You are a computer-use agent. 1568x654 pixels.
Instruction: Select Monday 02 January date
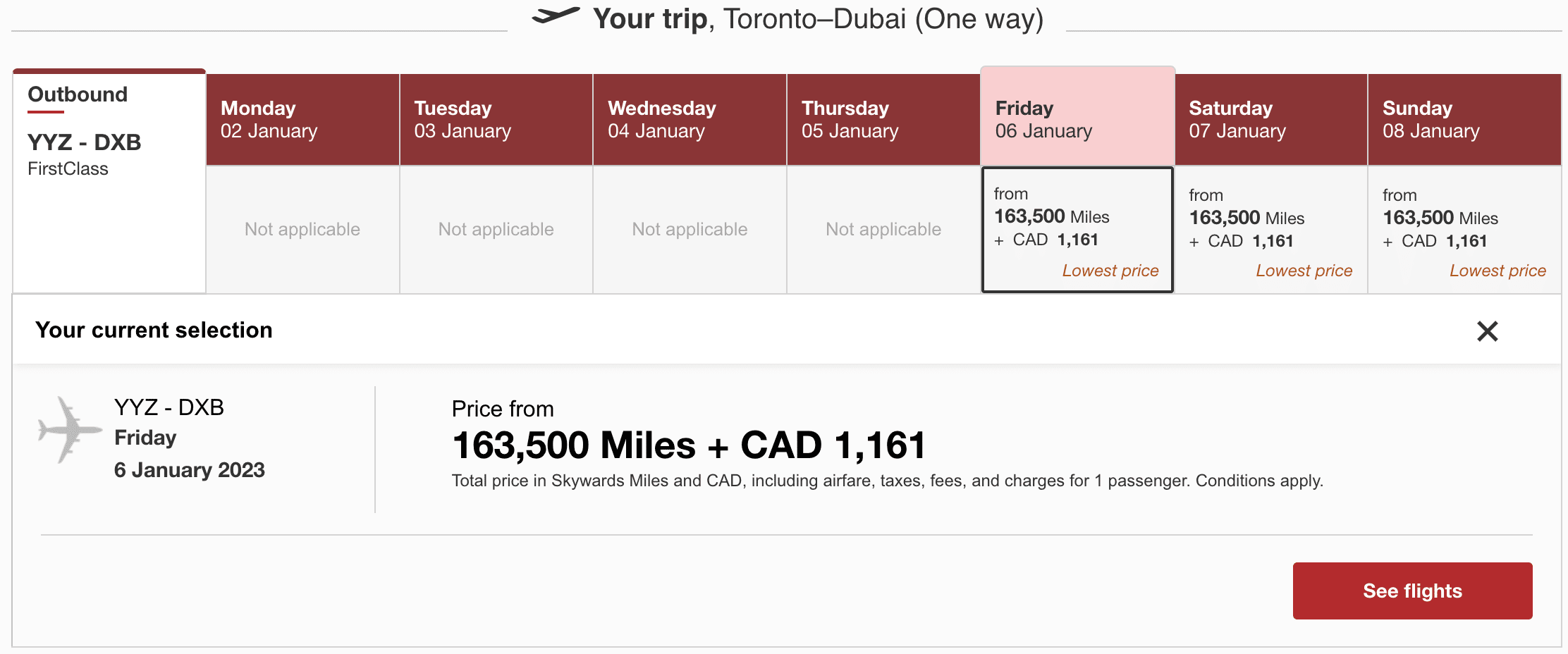(x=302, y=120)
